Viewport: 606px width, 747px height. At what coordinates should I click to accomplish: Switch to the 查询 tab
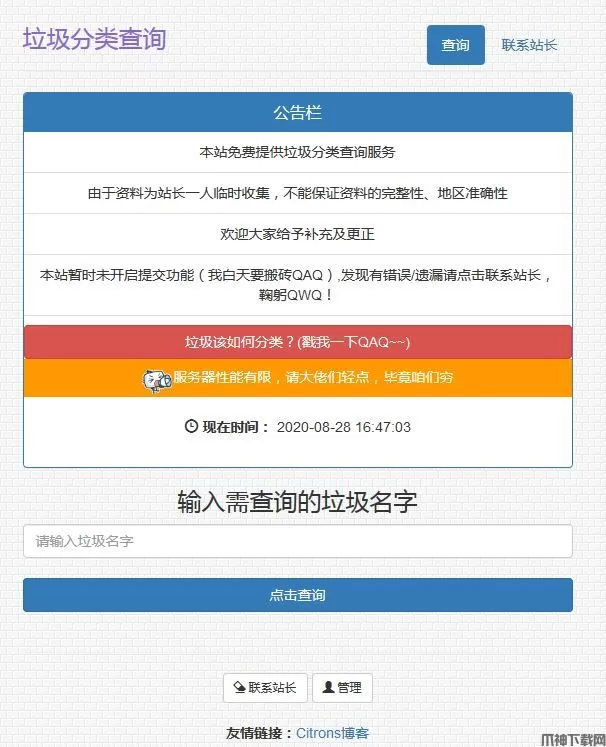(455, 45)
